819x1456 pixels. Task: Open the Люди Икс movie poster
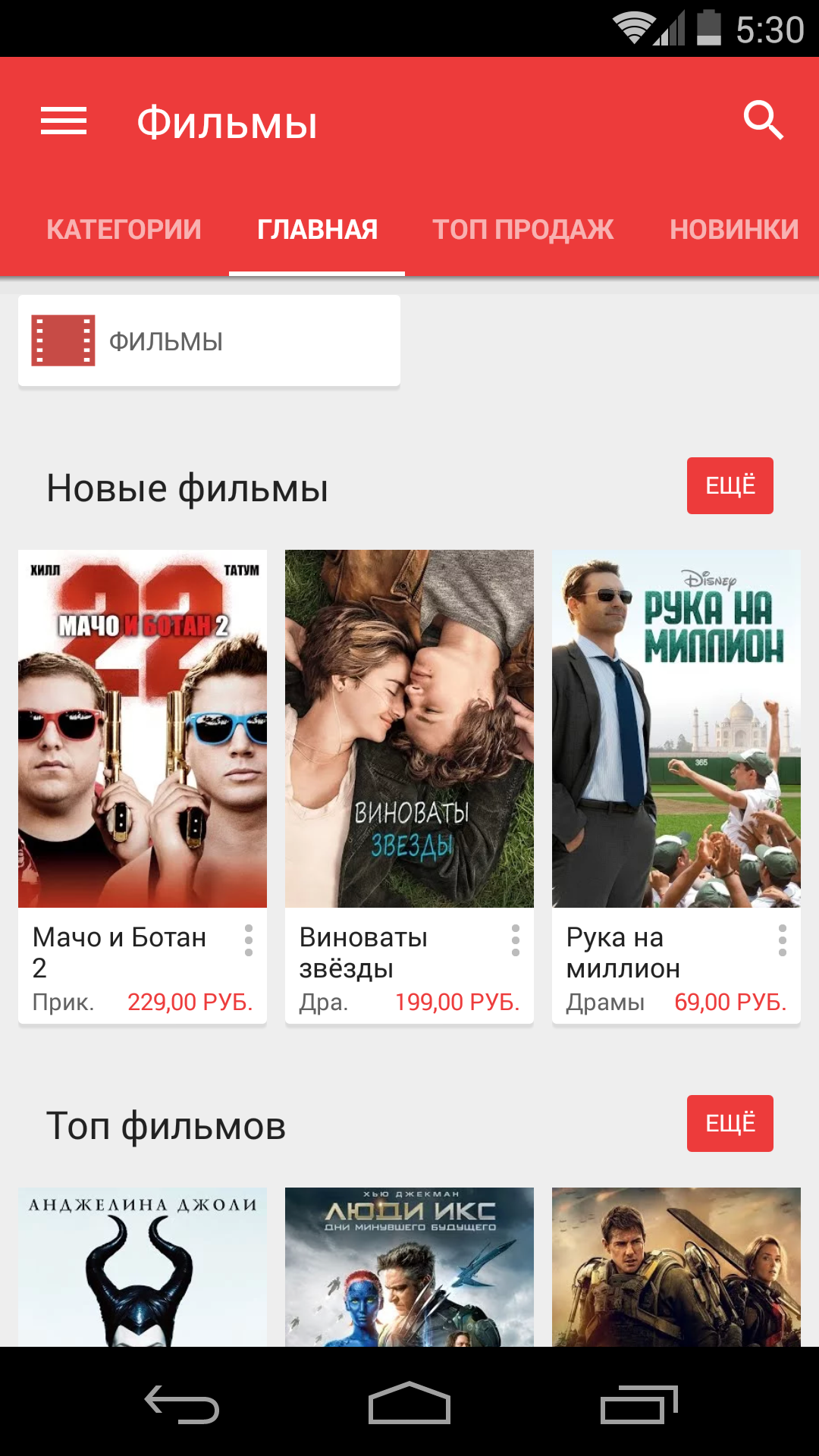point(409,1267)
